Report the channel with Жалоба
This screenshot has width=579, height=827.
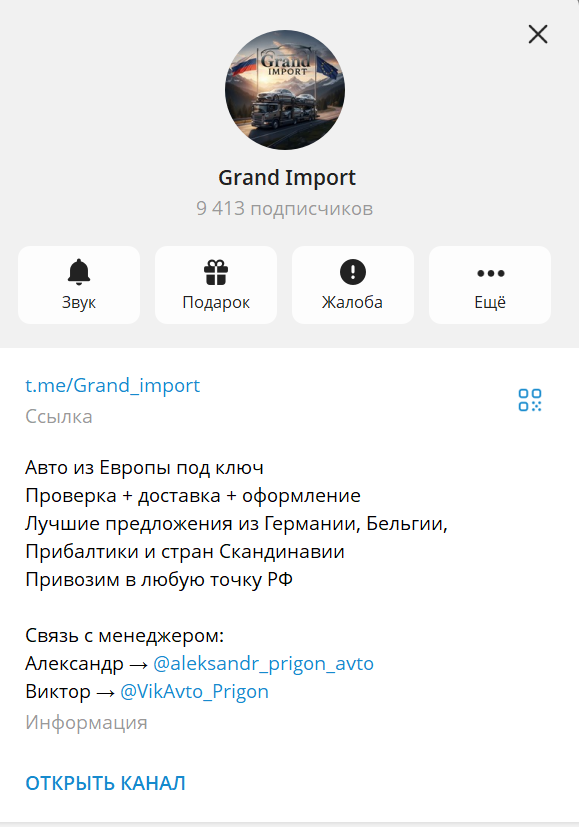[353, 285]
